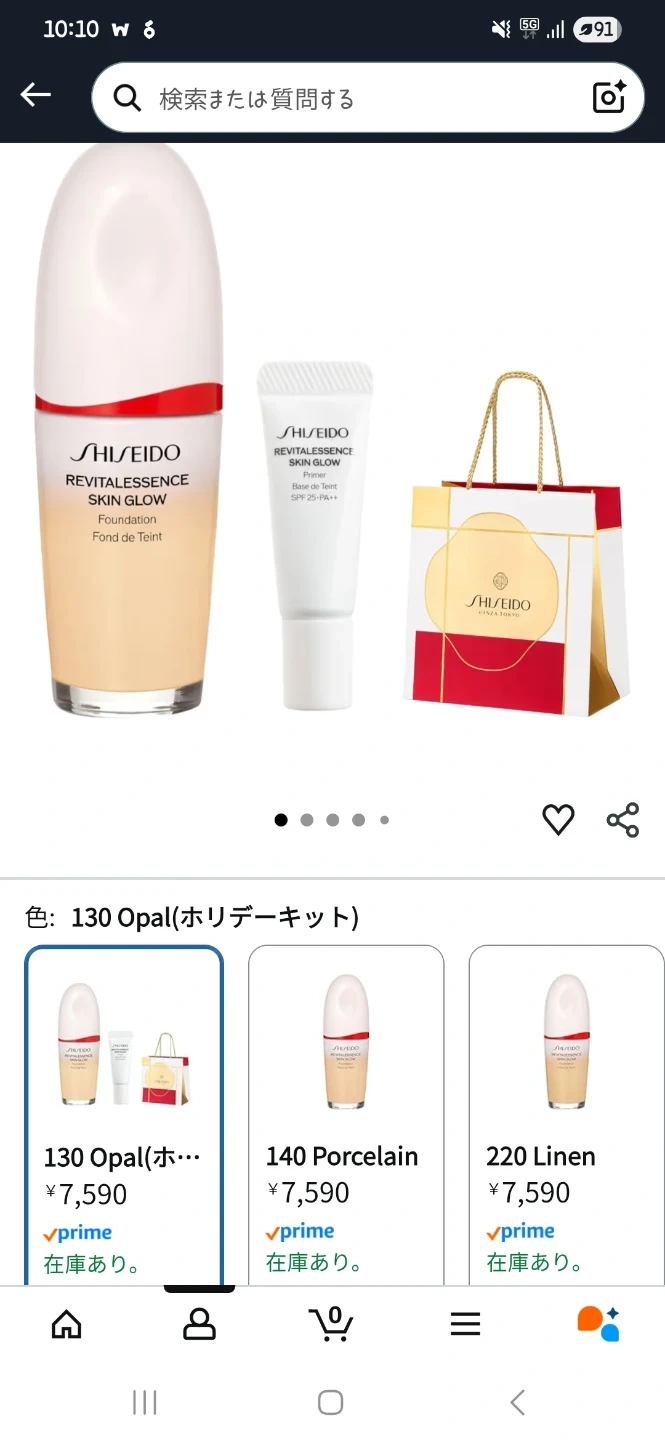Open camera lens search in search bar
Viewport: 665px width, 1440px height.
pos(609,97)
